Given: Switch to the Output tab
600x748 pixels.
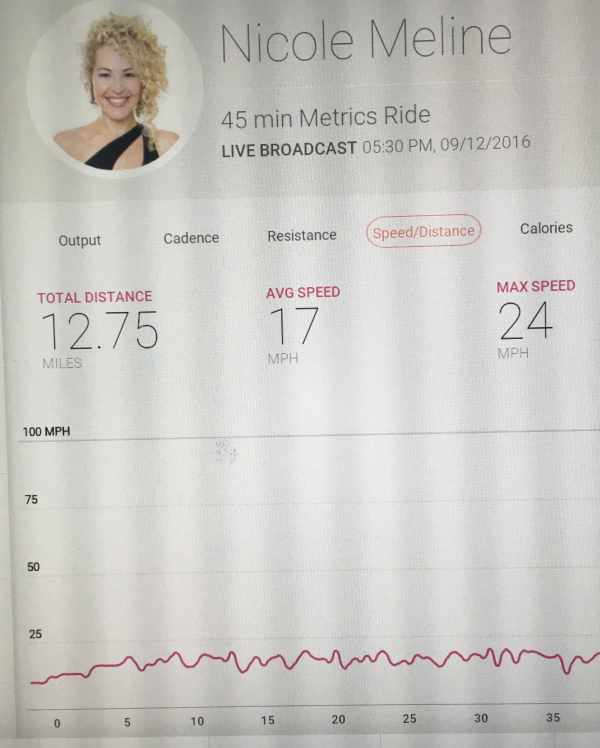Looking at the screenshot, I should 80,241.
